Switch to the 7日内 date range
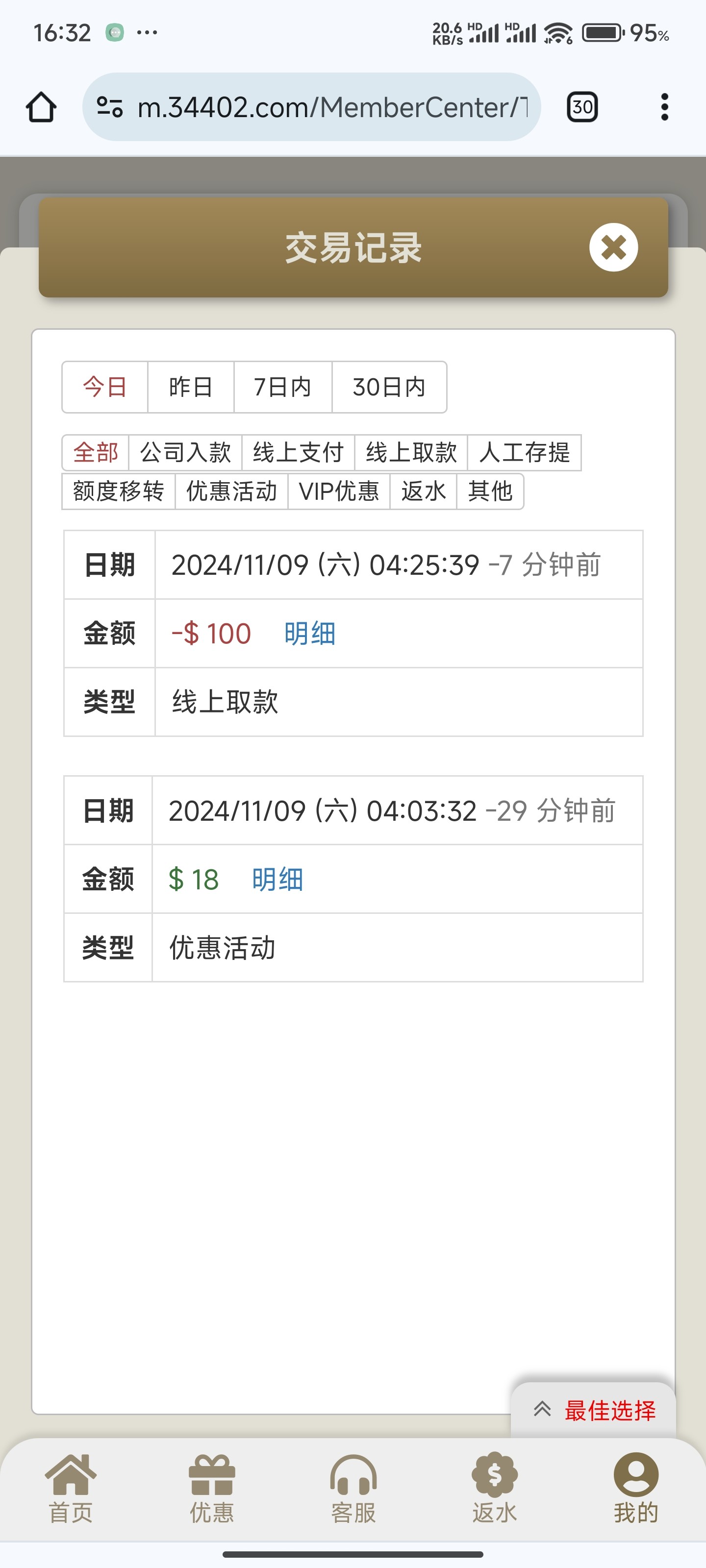Viewport: 706px width, 1568px height. 282,387
